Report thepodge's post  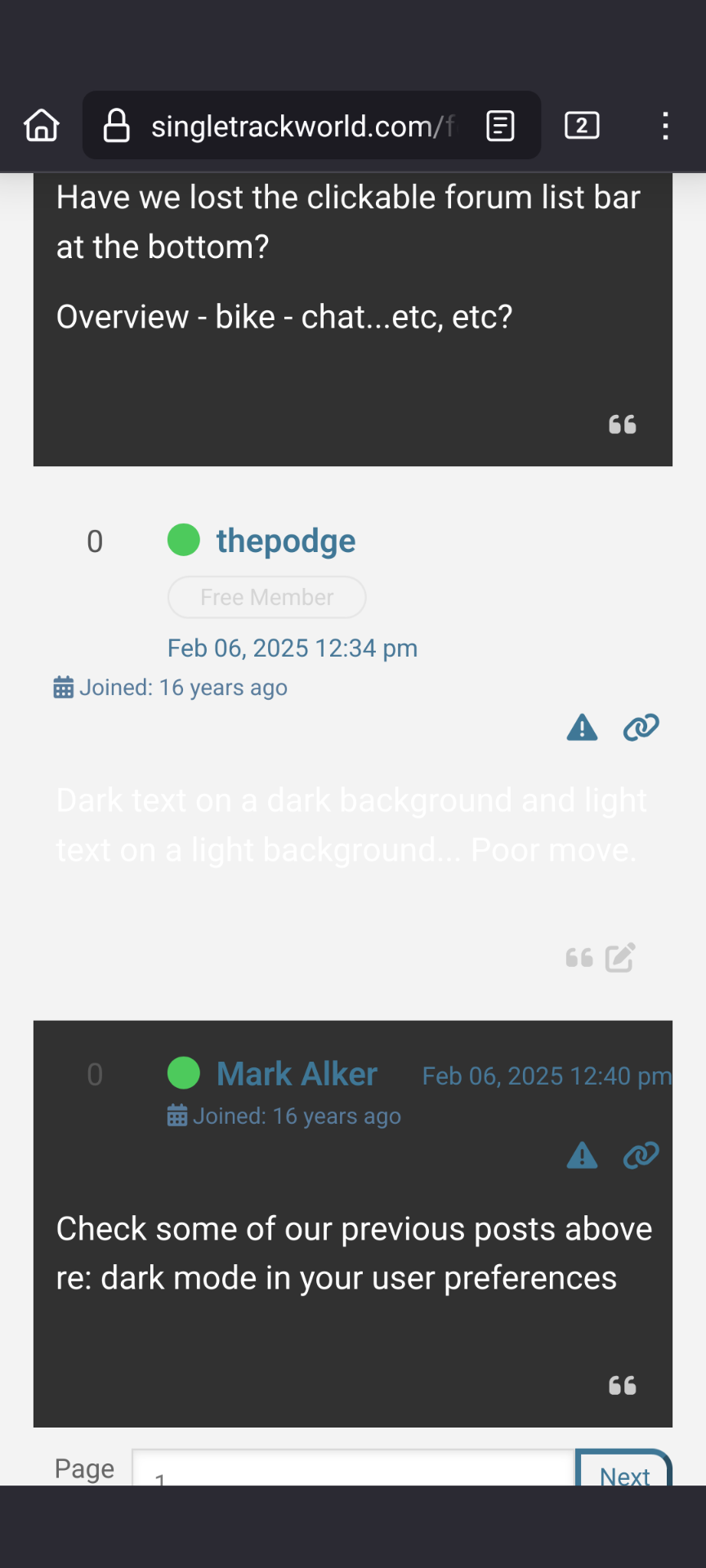tap(582, 727)
